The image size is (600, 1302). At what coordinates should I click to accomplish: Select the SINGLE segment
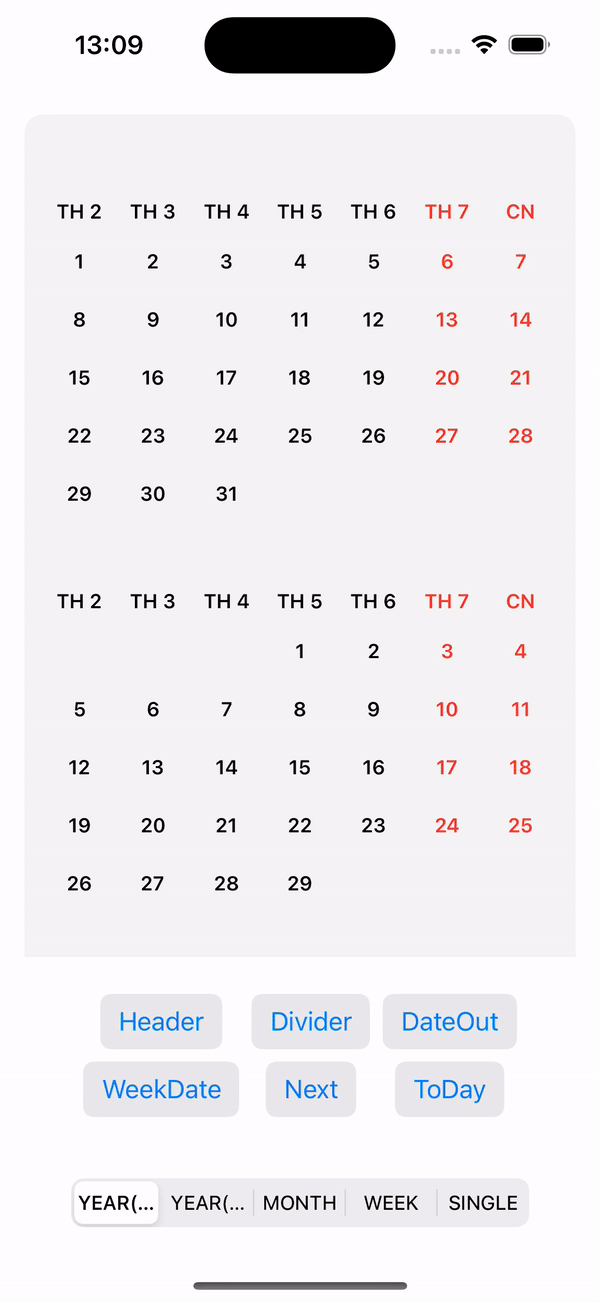[483, 1203]
